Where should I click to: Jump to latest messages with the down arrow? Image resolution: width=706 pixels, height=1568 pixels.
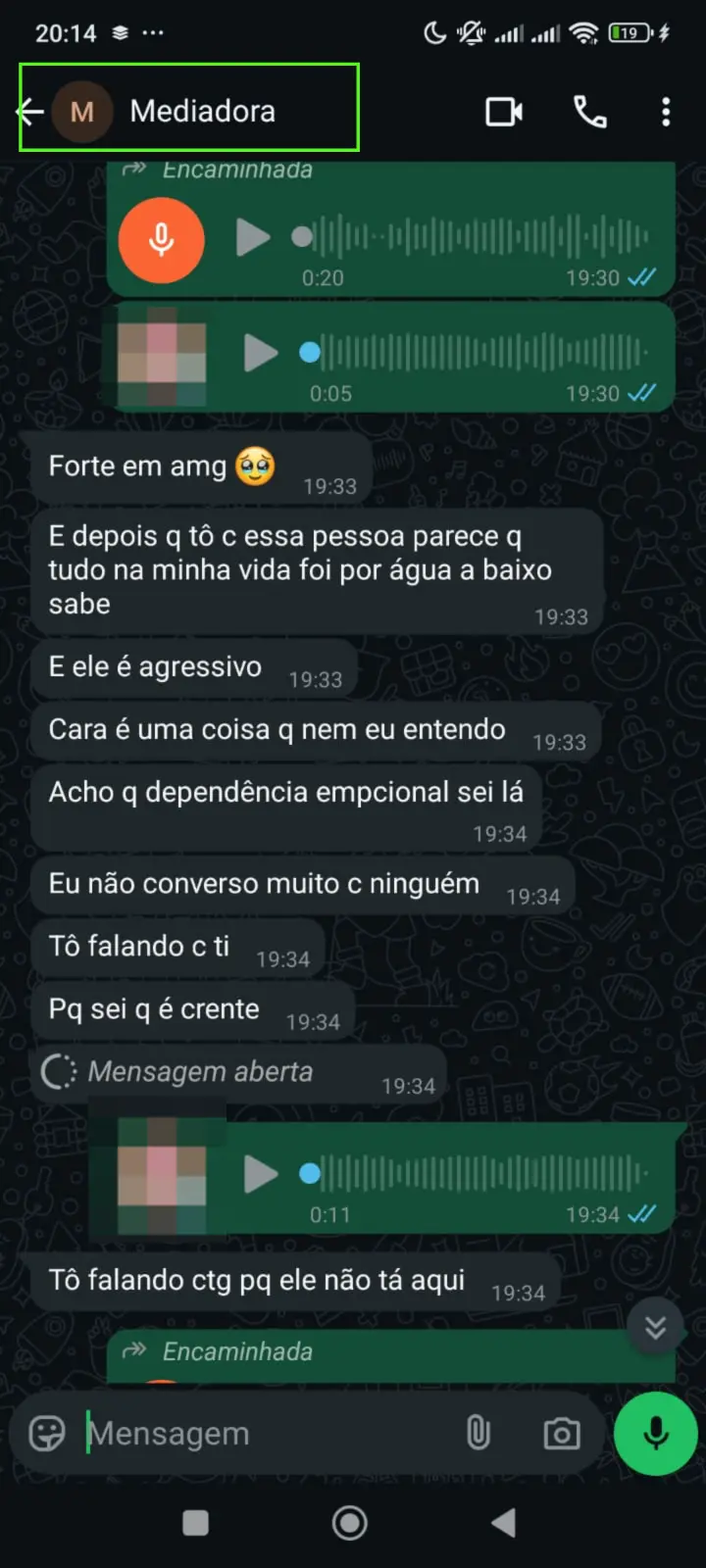[655, 1327]
